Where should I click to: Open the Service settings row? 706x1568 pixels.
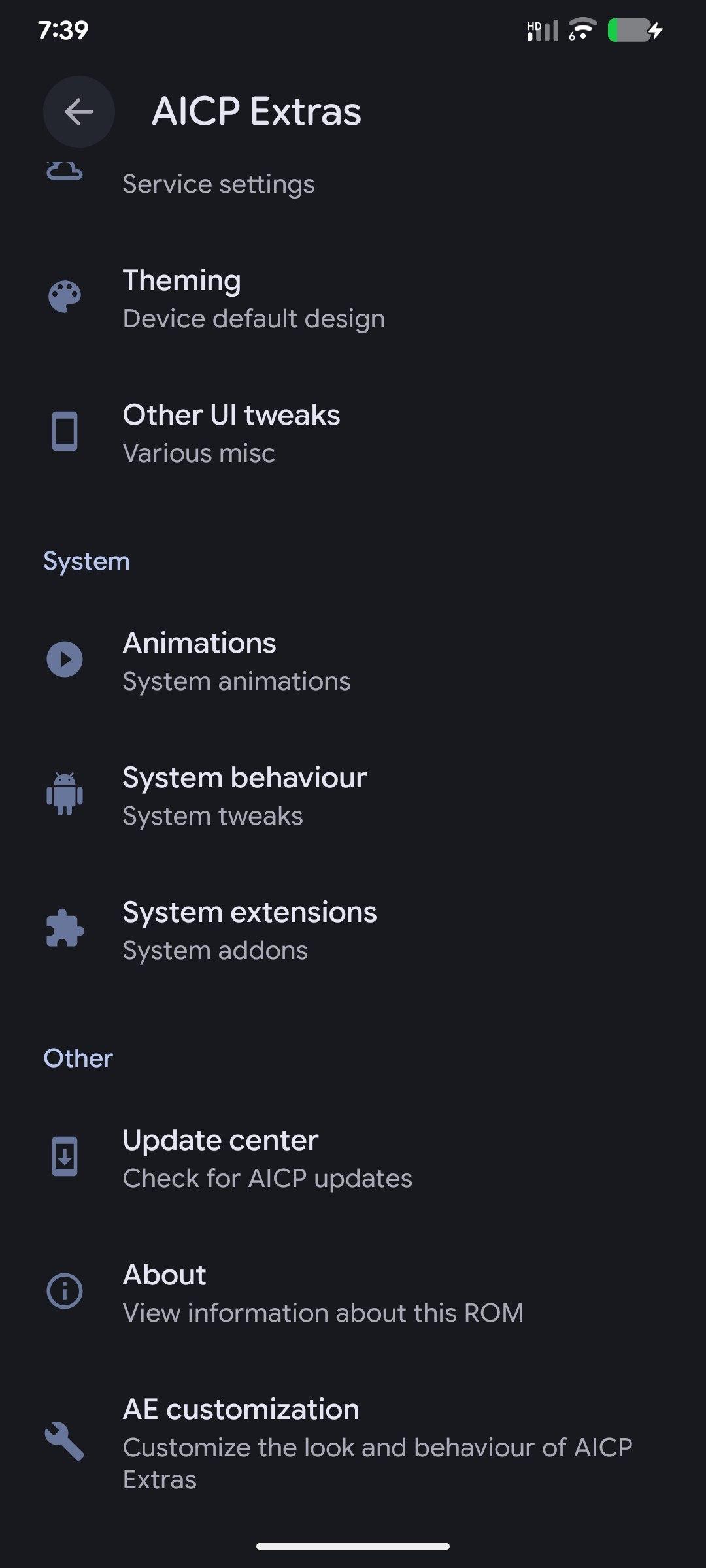point(218,185)
